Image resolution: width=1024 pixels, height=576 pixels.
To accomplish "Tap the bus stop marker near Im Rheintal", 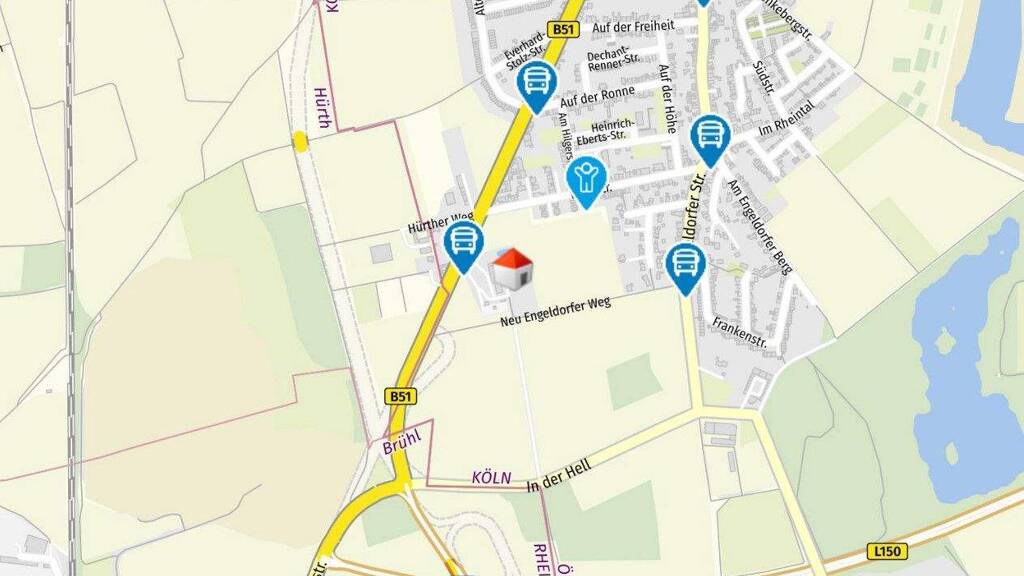I will coord(710,136).
